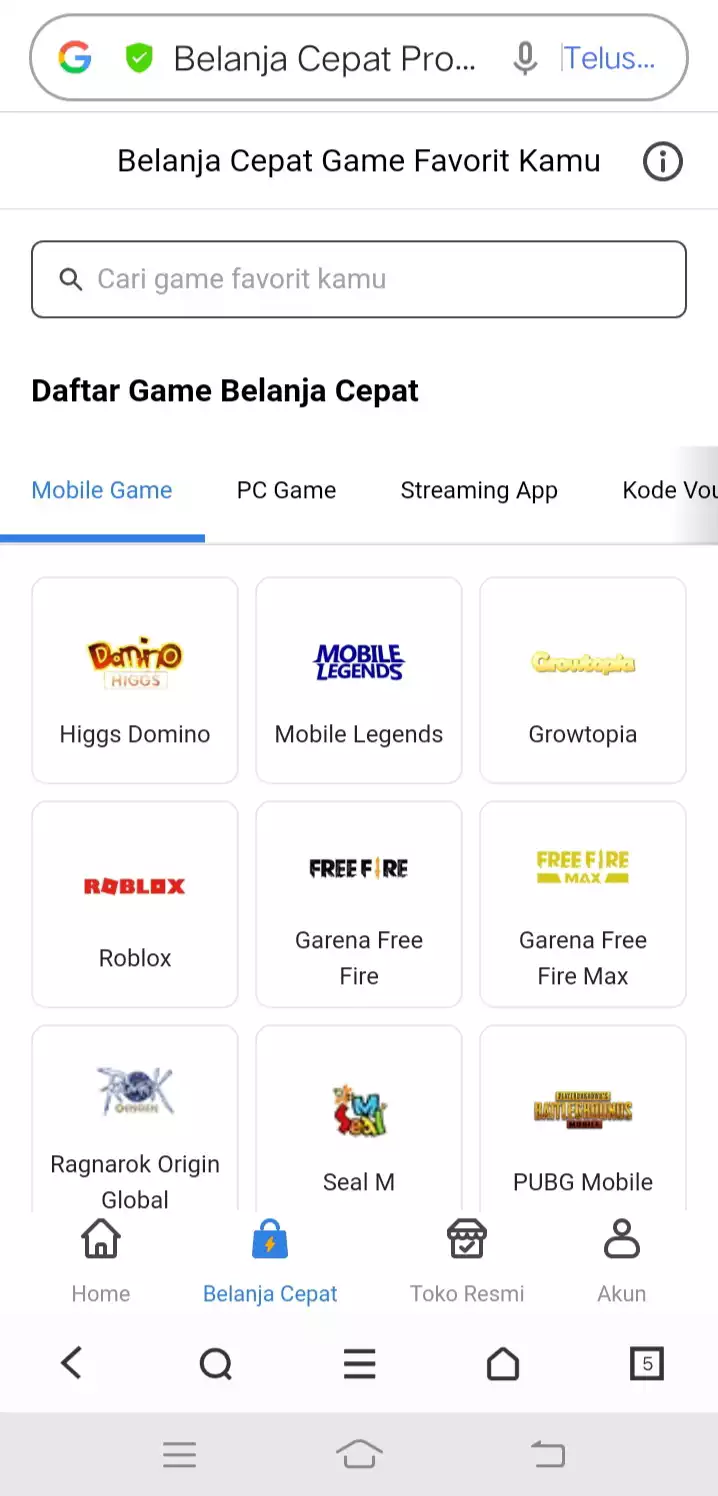Open the Higgs Domino game card
This screenshot has width=718, height=1496.
[135, 680]
